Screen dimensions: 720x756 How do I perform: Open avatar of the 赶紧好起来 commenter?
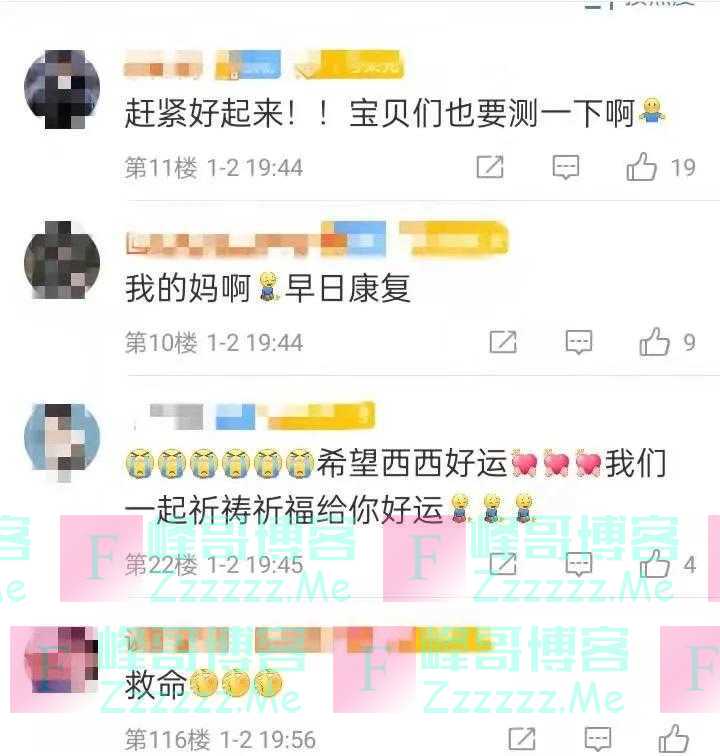coord(62,88)
